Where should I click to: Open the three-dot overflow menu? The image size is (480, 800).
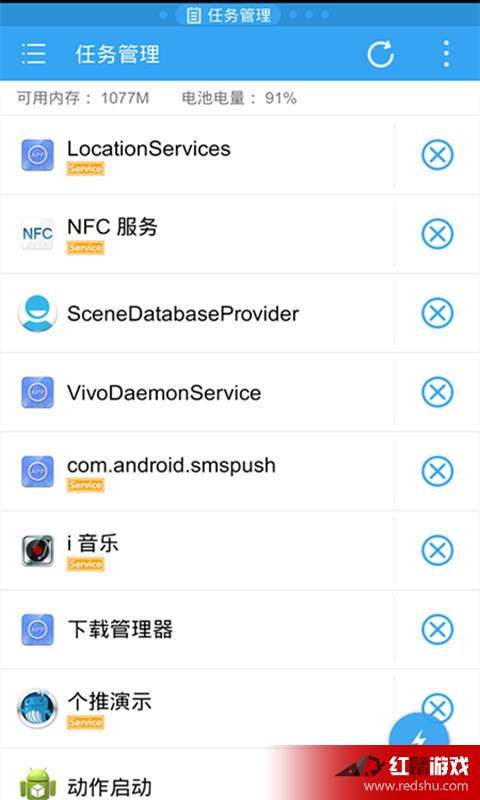click(446, 54)
